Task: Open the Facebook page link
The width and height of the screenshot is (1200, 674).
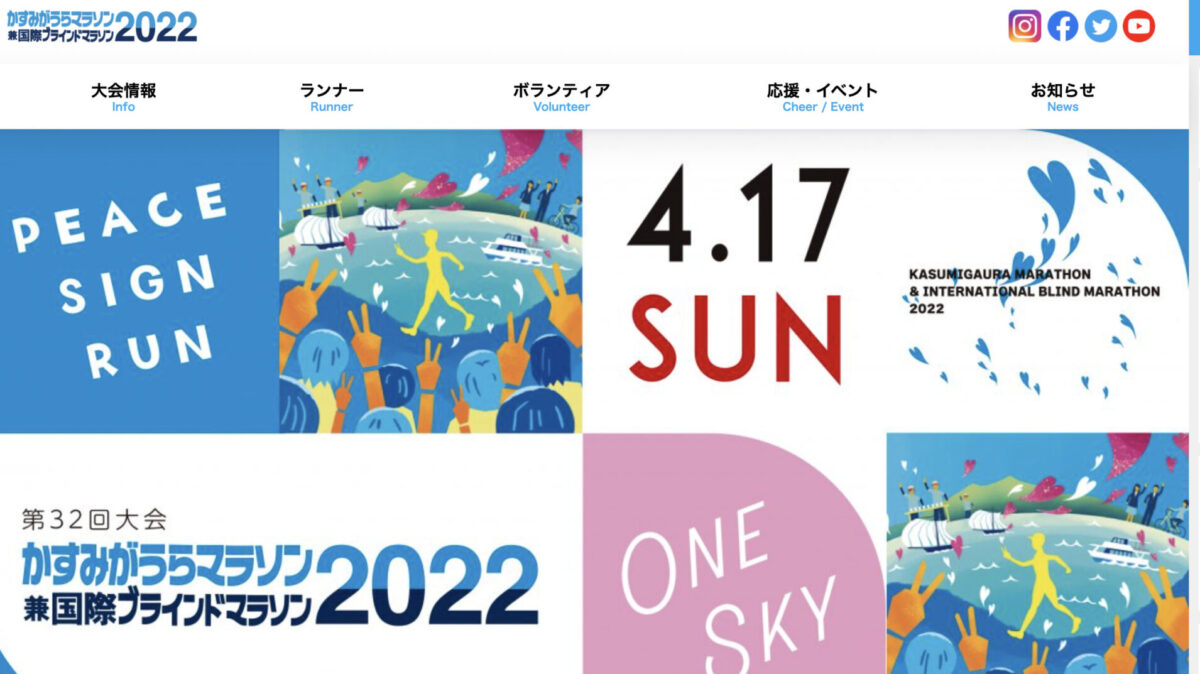Action: pos(1062,26)
